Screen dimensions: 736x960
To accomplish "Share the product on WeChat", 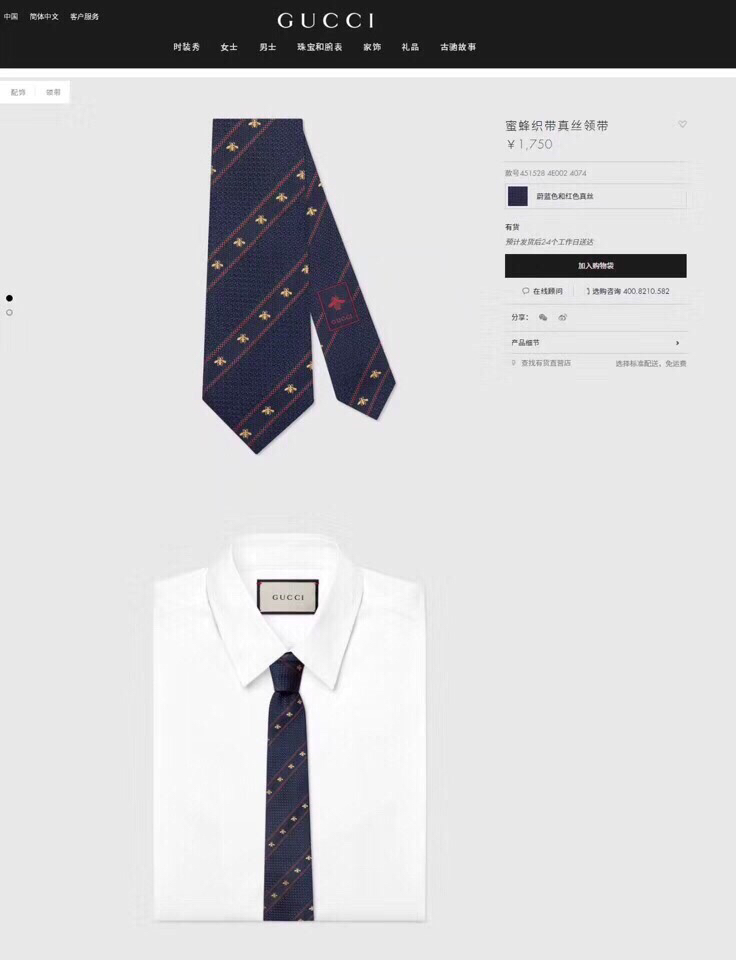I will 543,317.
